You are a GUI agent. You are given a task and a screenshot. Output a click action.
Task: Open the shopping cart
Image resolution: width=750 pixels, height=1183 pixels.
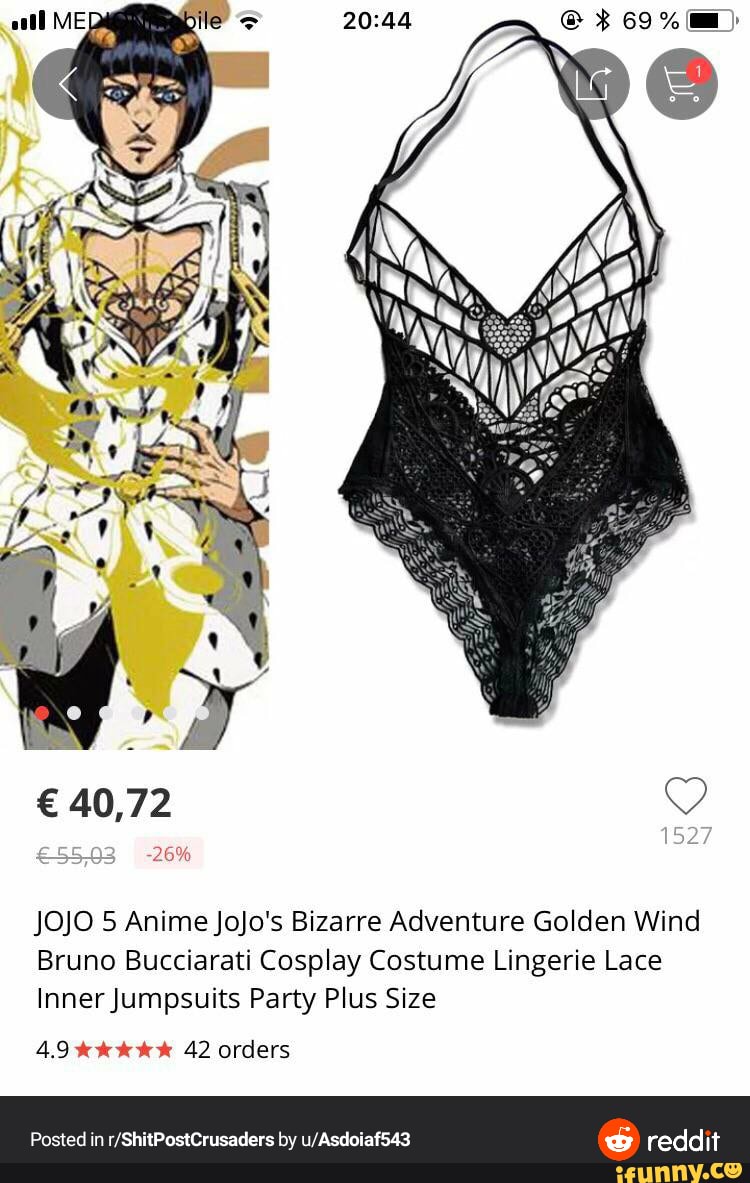pyautogui.click(x=682, y=84)
